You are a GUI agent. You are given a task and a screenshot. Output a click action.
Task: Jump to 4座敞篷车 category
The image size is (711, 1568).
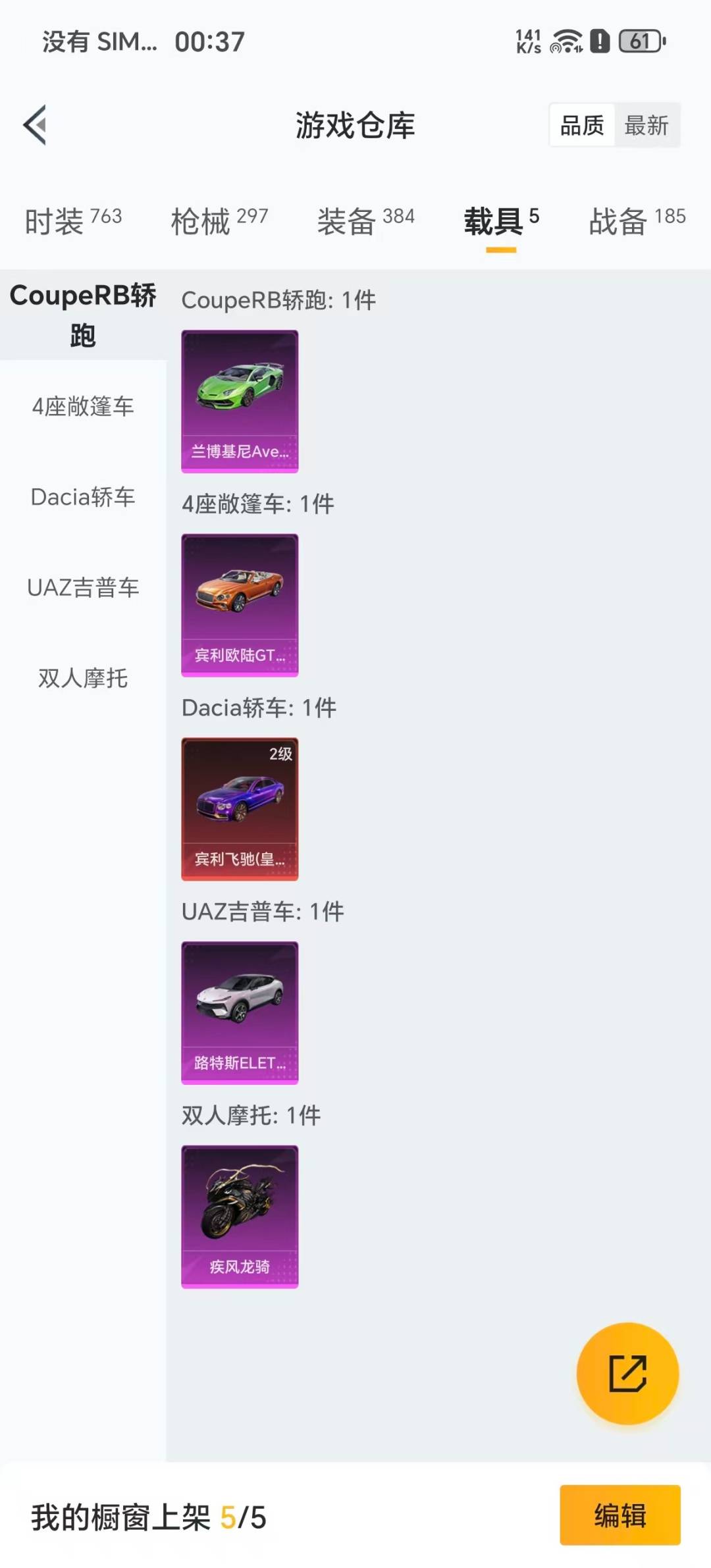tap(83, 406)
